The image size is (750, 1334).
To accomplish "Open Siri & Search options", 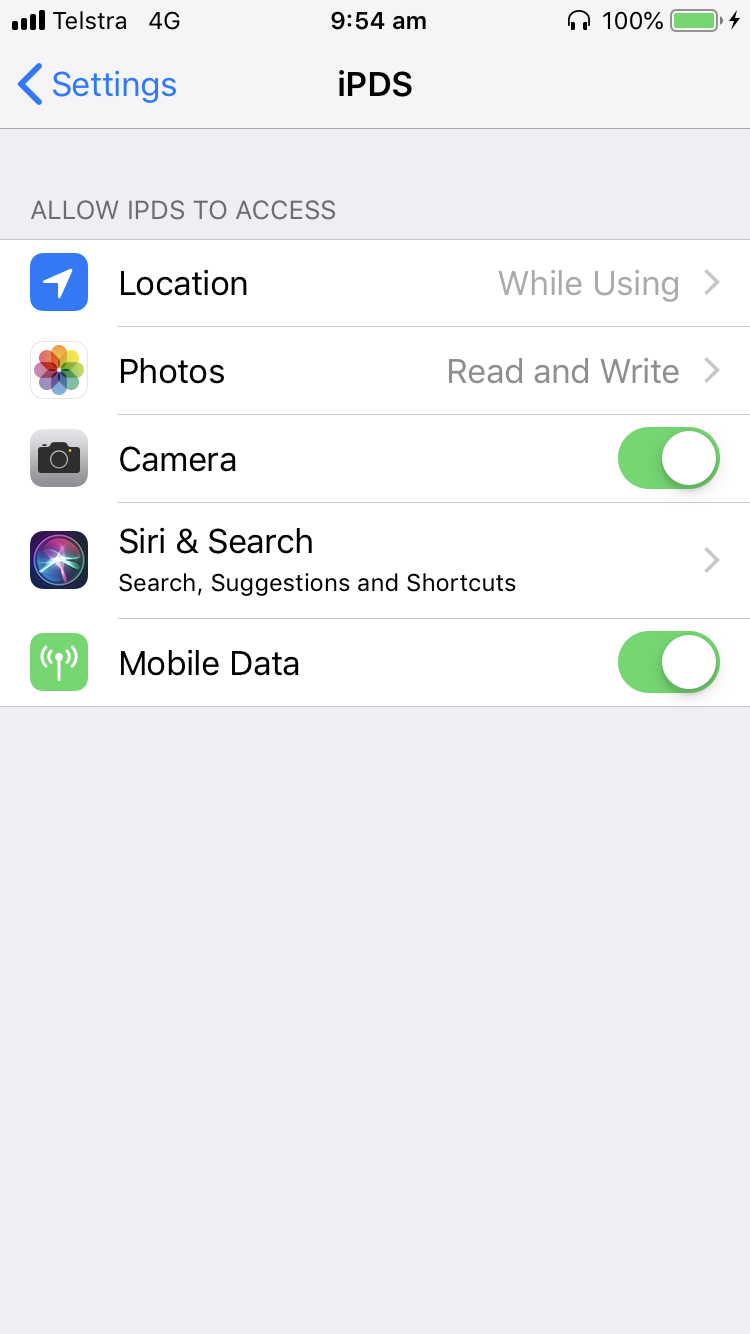I will tap(375, 560).
